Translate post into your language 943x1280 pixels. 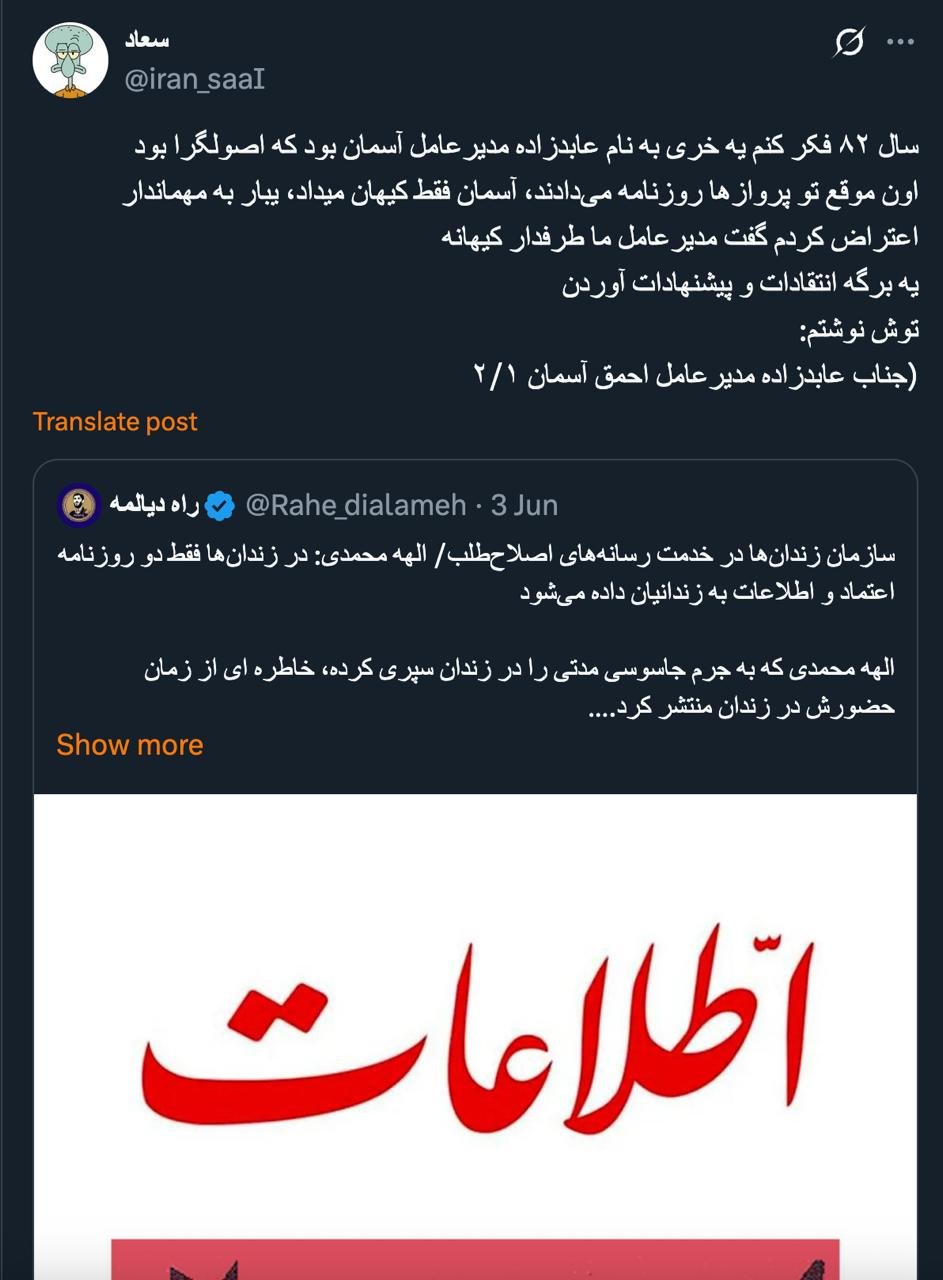115,421
